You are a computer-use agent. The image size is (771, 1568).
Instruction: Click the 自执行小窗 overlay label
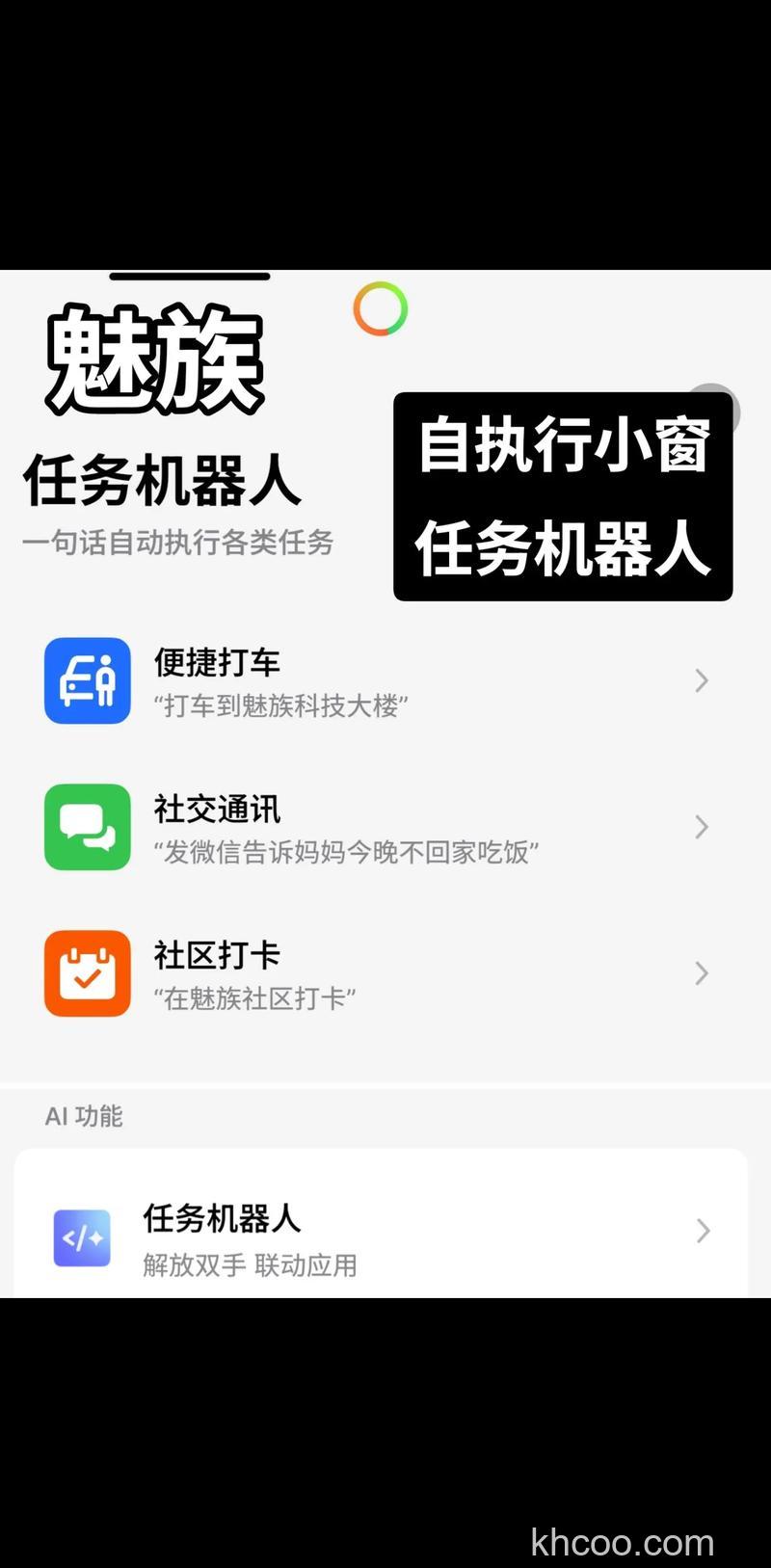coord(563,449)
